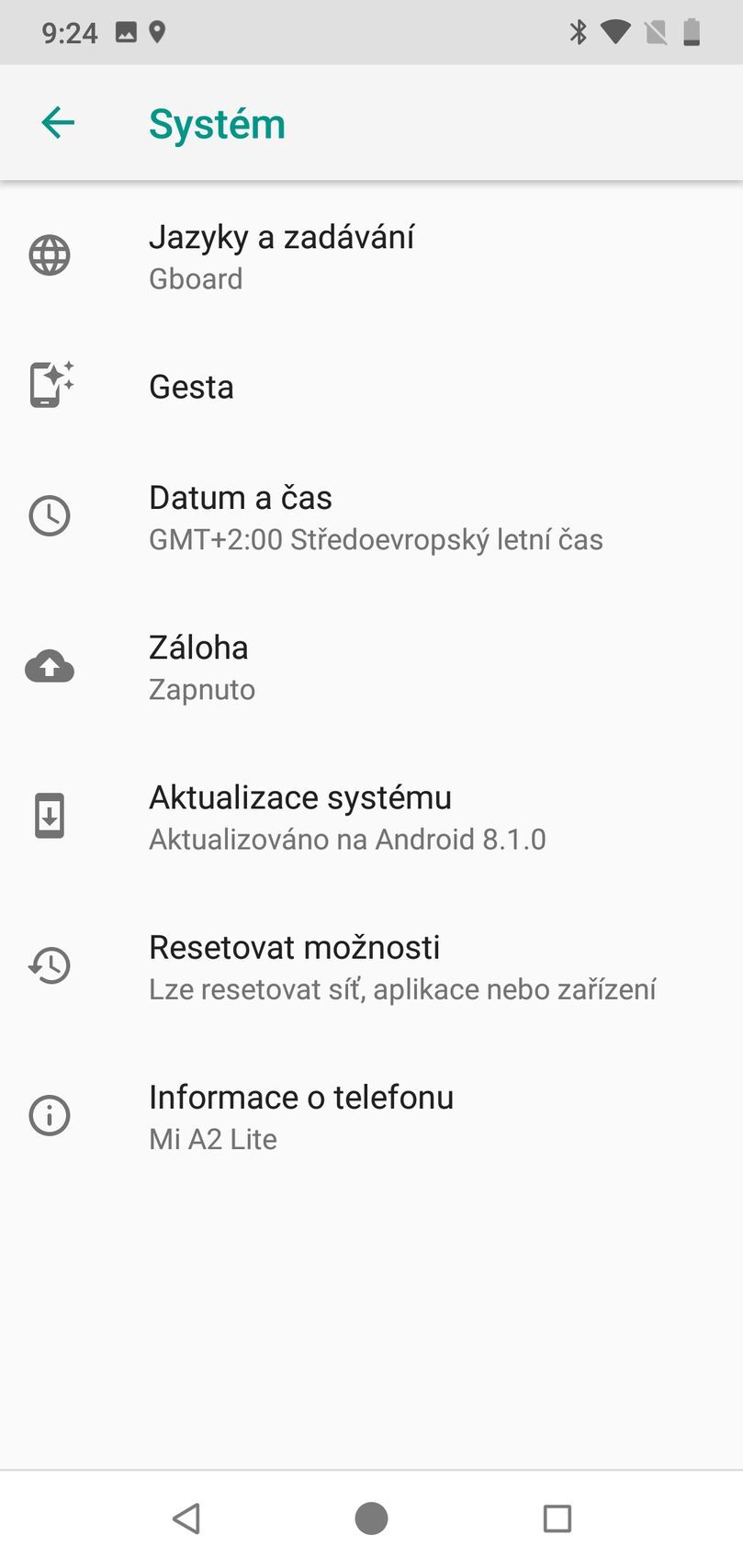Tap the info icon next to Informace o telefonu

pos(50,1115)
